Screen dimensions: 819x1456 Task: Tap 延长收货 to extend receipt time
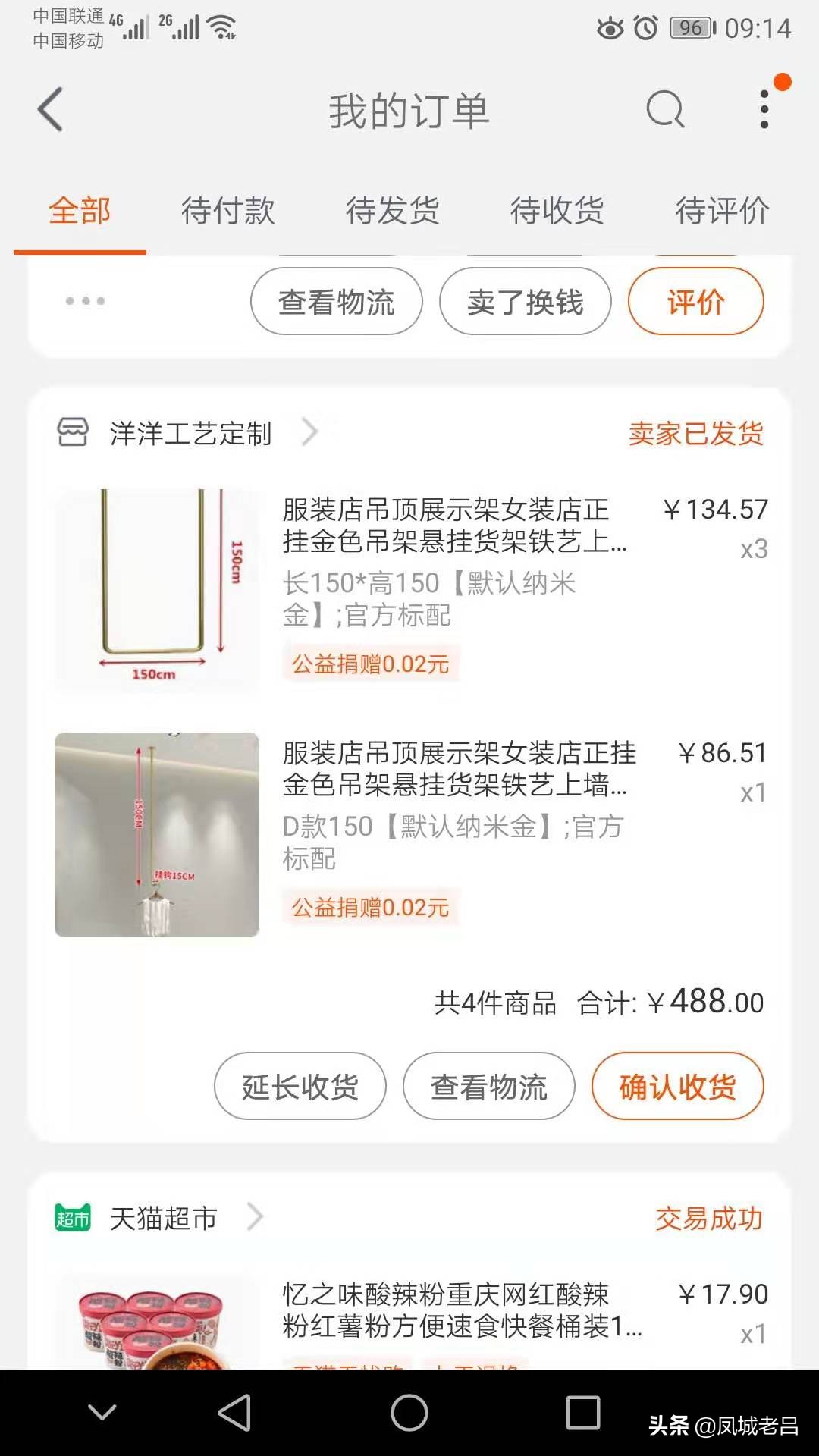point(299,1086)
